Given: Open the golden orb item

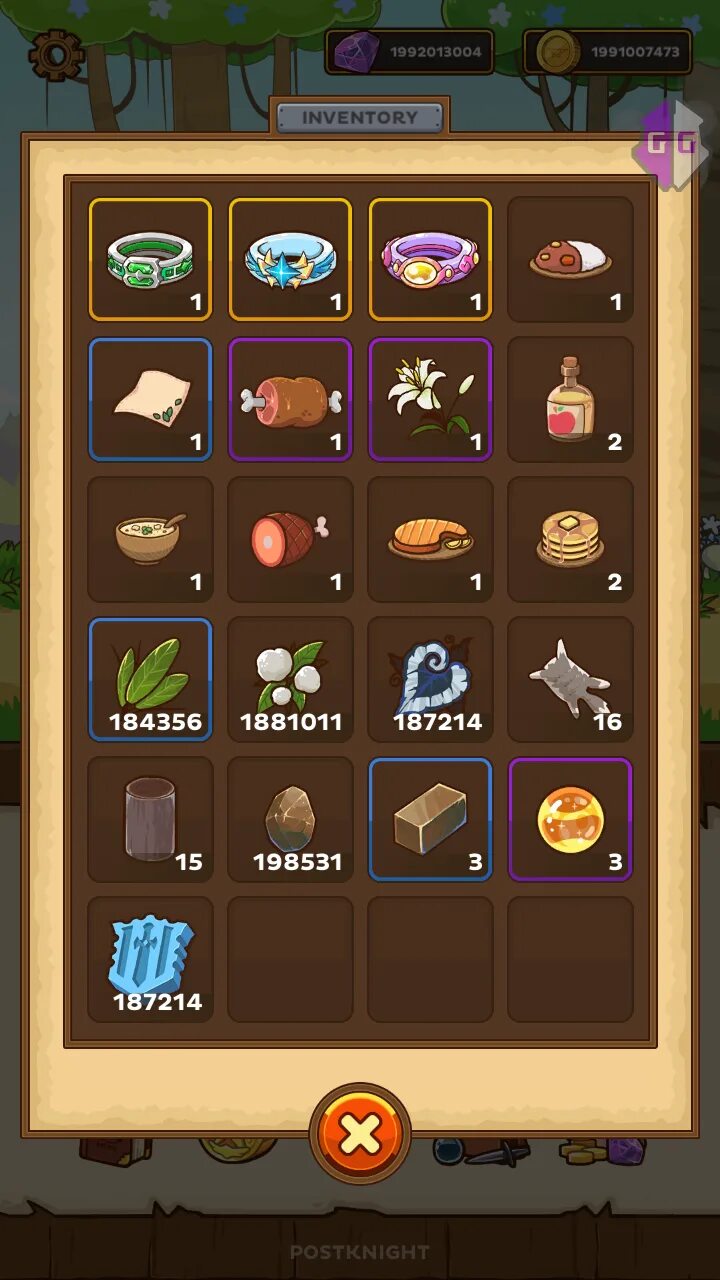Looking at the screenshot, I should pos(570,820).
